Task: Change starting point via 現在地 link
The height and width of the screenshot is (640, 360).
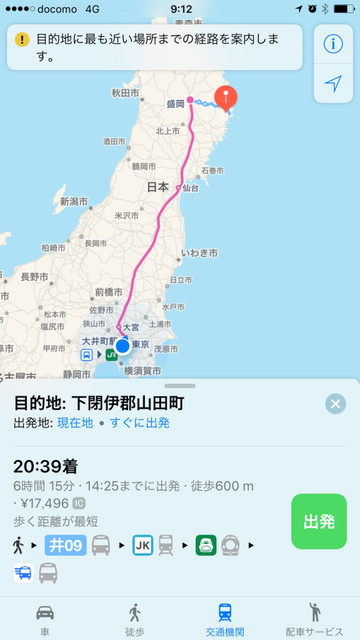Action: (x=75, y=423)
